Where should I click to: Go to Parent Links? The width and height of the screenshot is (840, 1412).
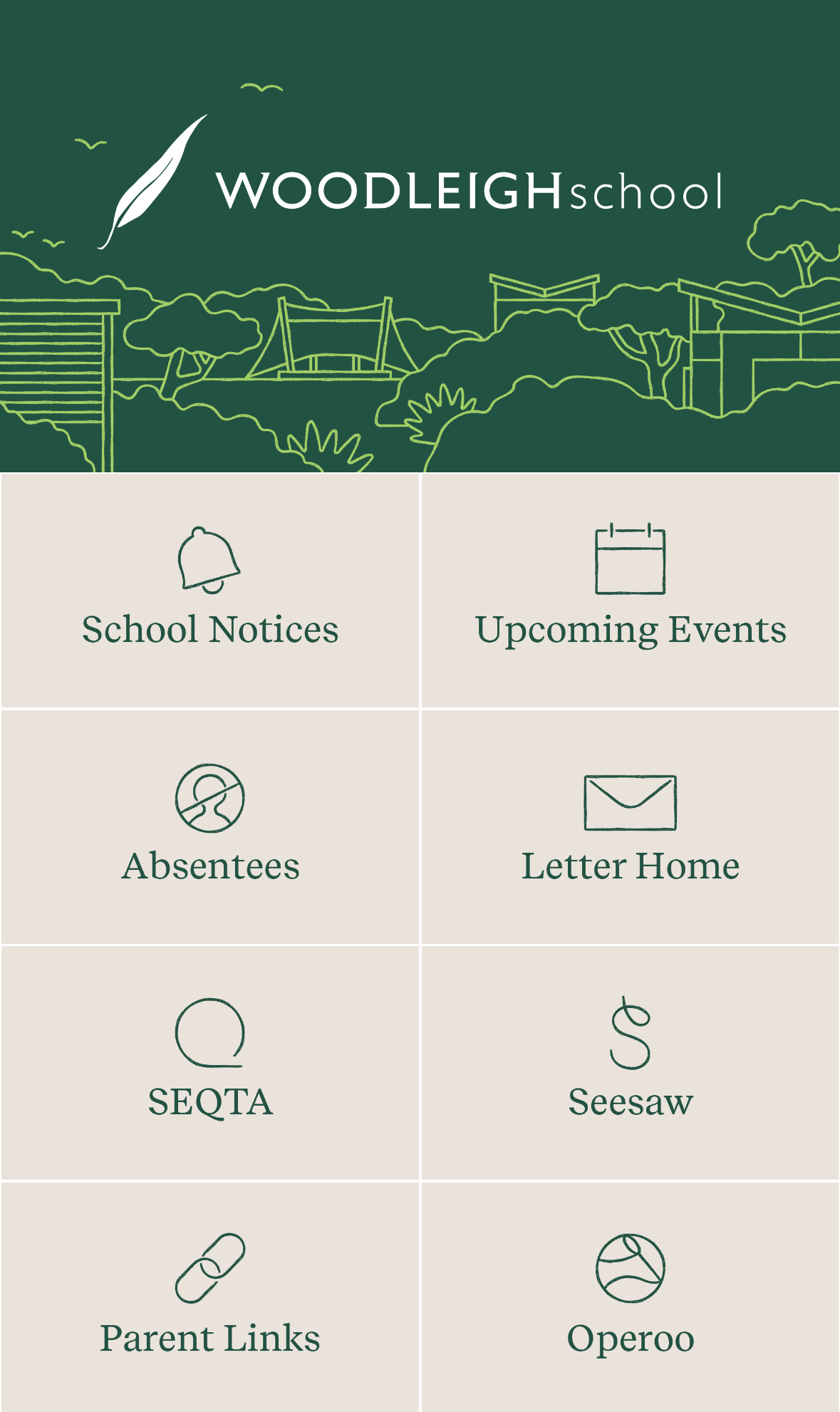(210, 1298)
